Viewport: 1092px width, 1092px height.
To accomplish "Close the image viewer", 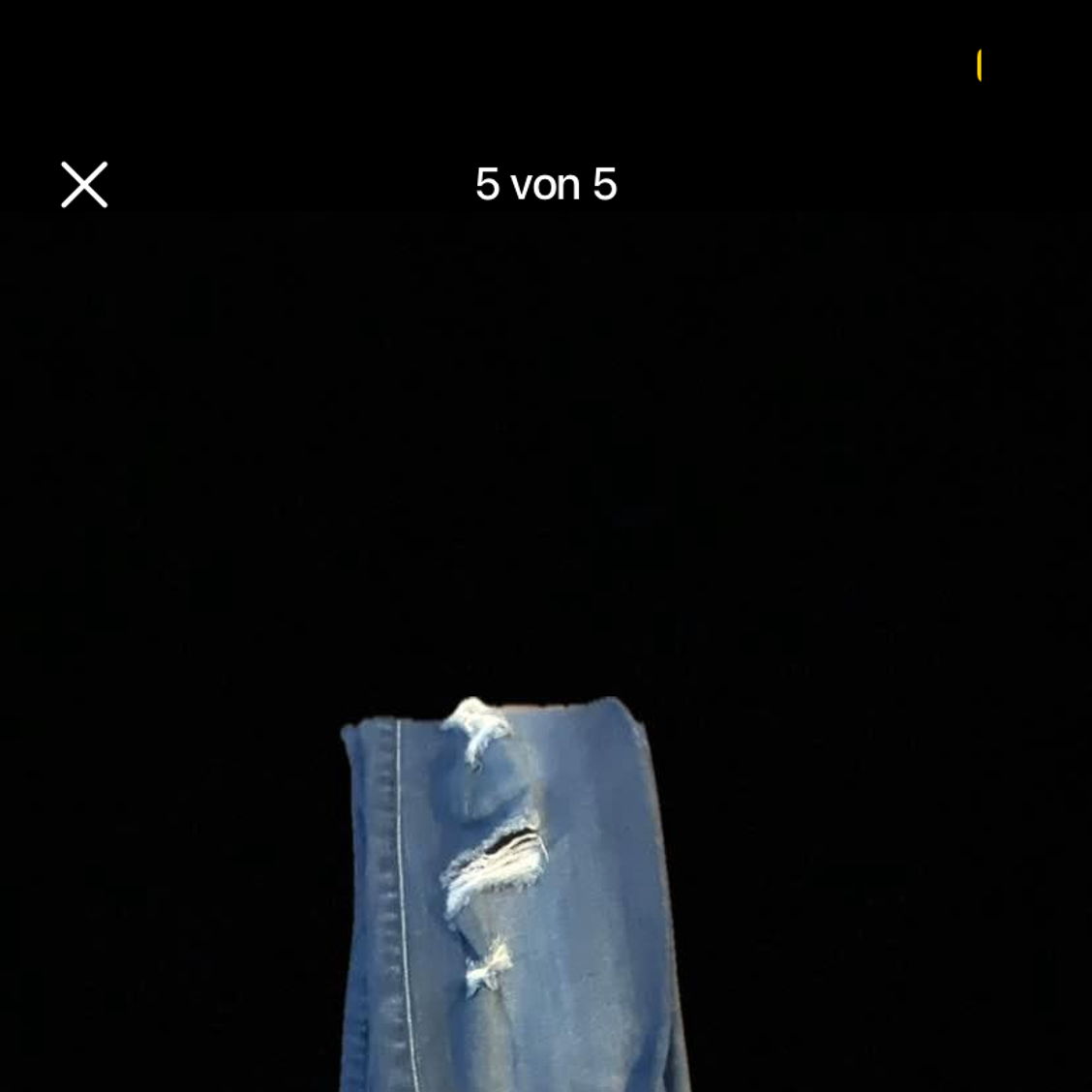I will (x=84, y=185).
